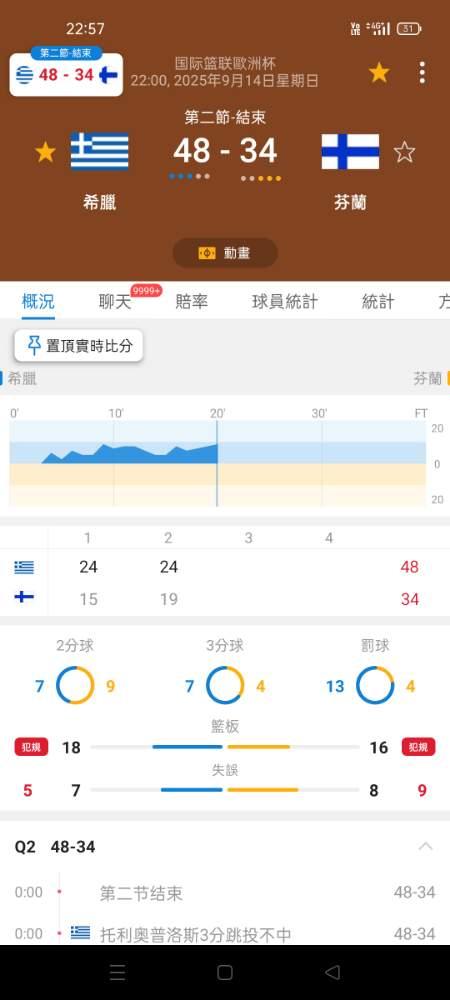The image size is (450, 1000).
Task: Open the 球員統計 player stats tab
Action: point(285,301)
